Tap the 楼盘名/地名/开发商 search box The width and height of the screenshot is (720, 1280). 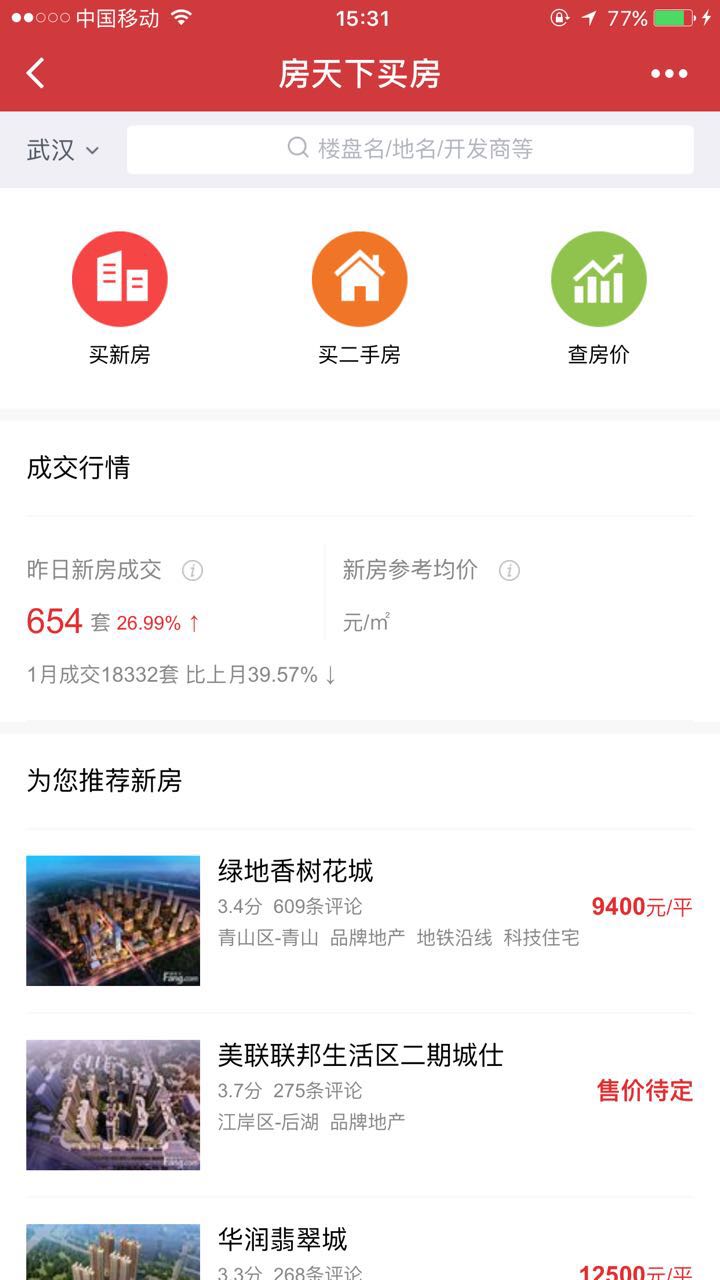coord(410,150)
